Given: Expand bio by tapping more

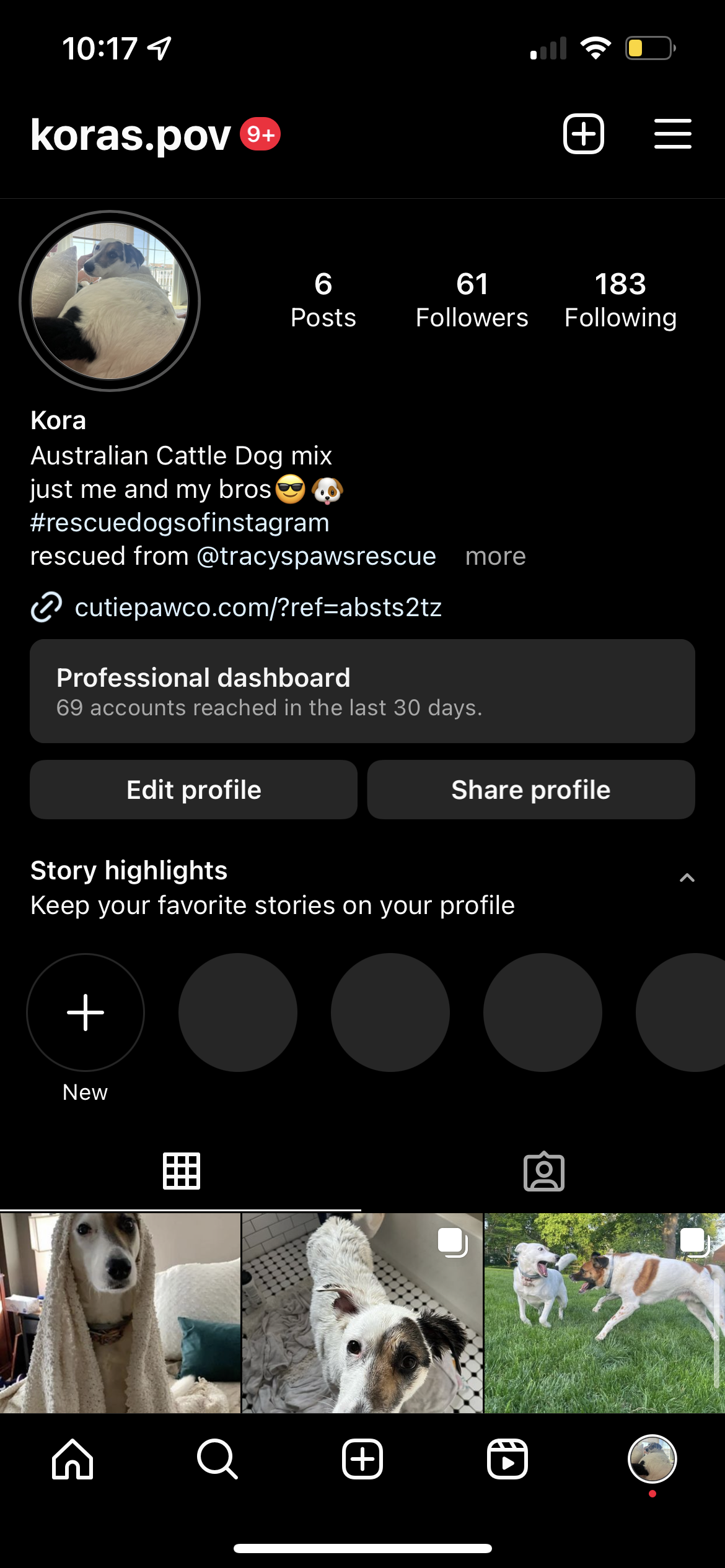Looking at the screenshot, I should click(495, 556).
